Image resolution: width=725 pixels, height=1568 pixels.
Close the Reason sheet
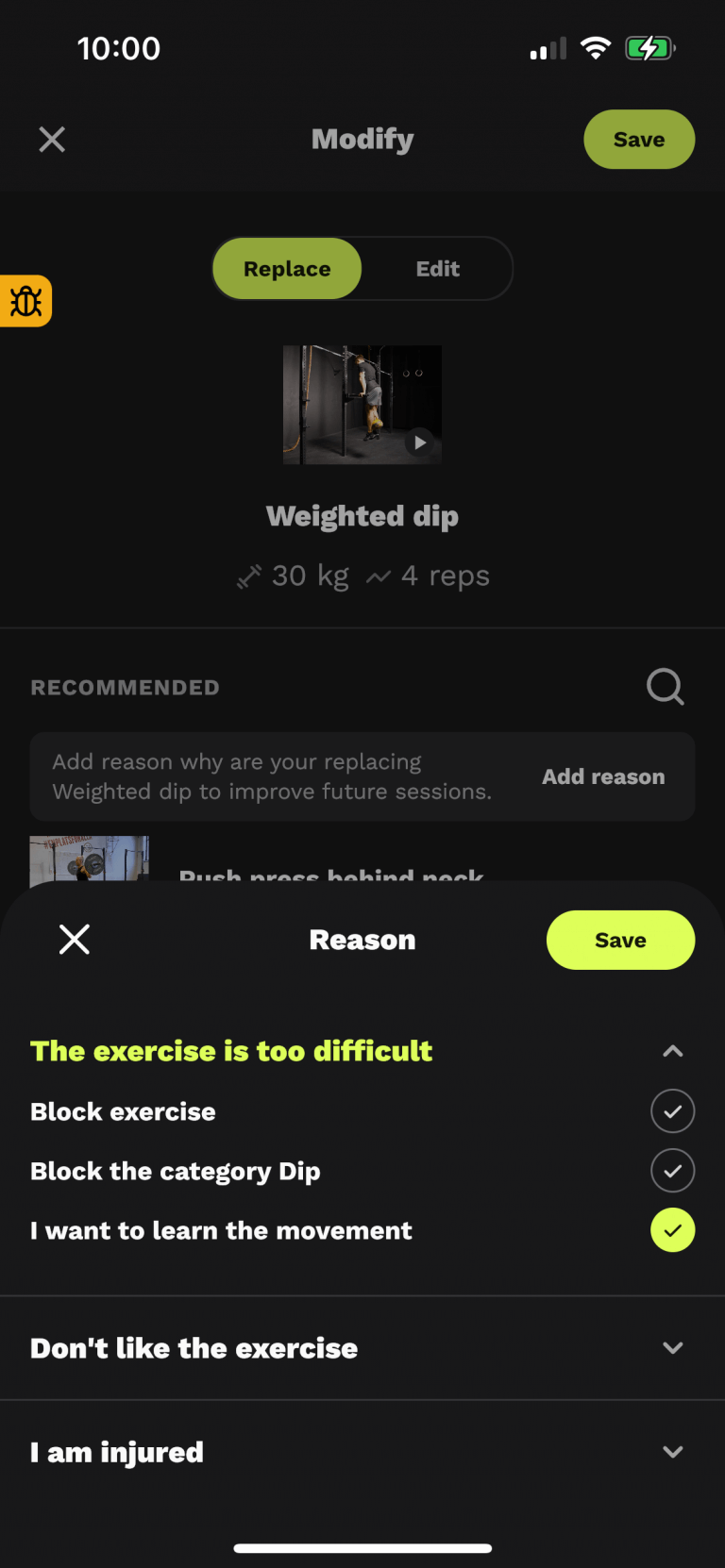[75, 940]
